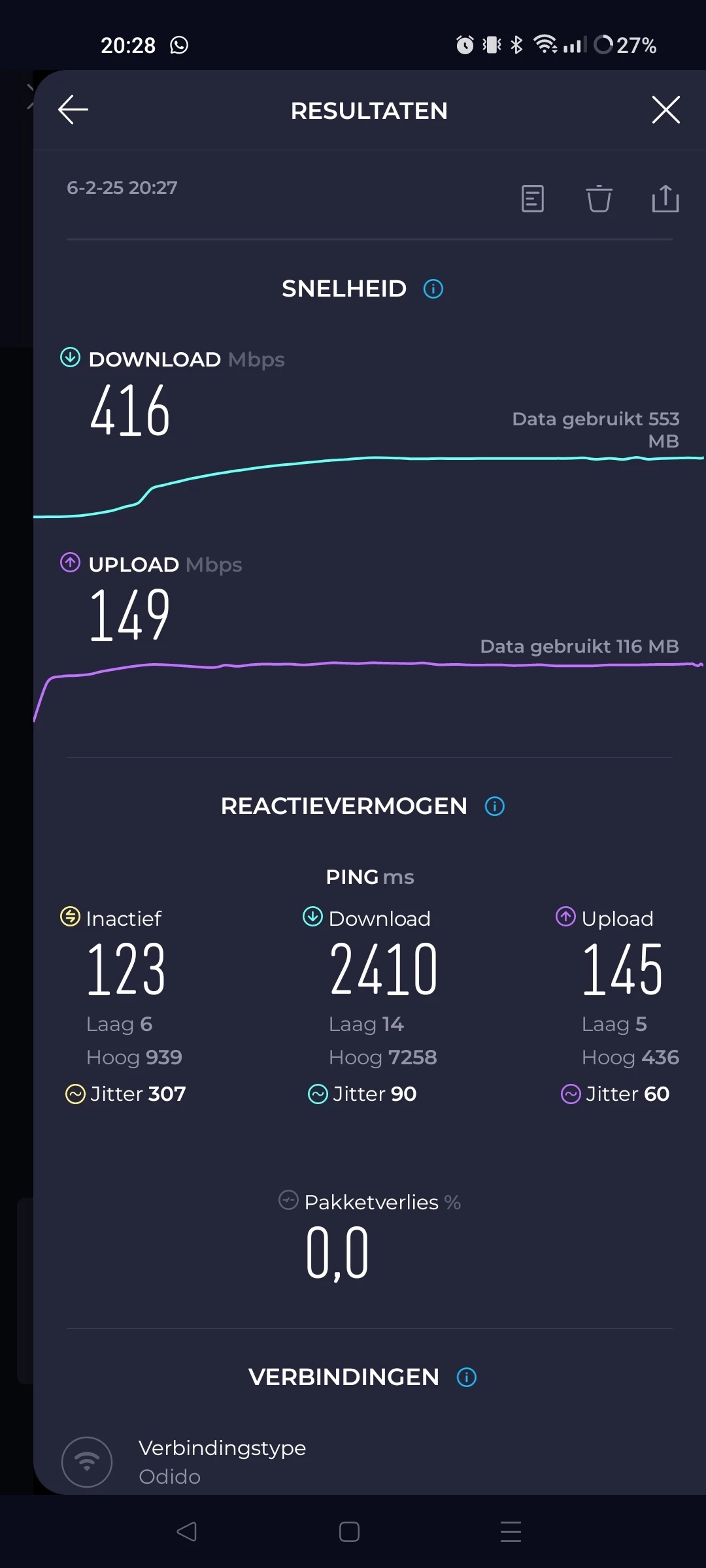Share this speed test result
The height and width of the screenshot is (1568, 706).
click(x=665, y=199)
